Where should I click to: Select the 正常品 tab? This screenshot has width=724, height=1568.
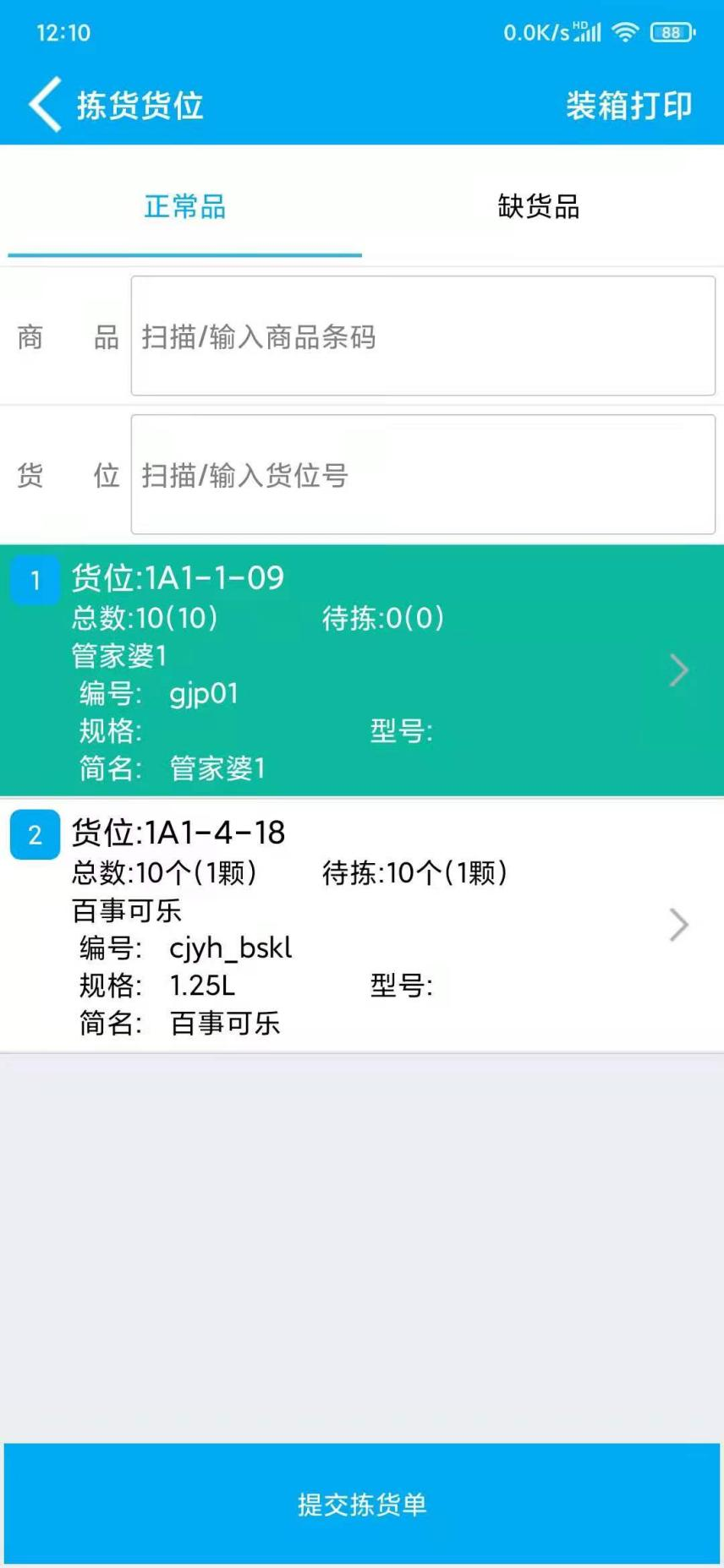click(x=185, y=206)
